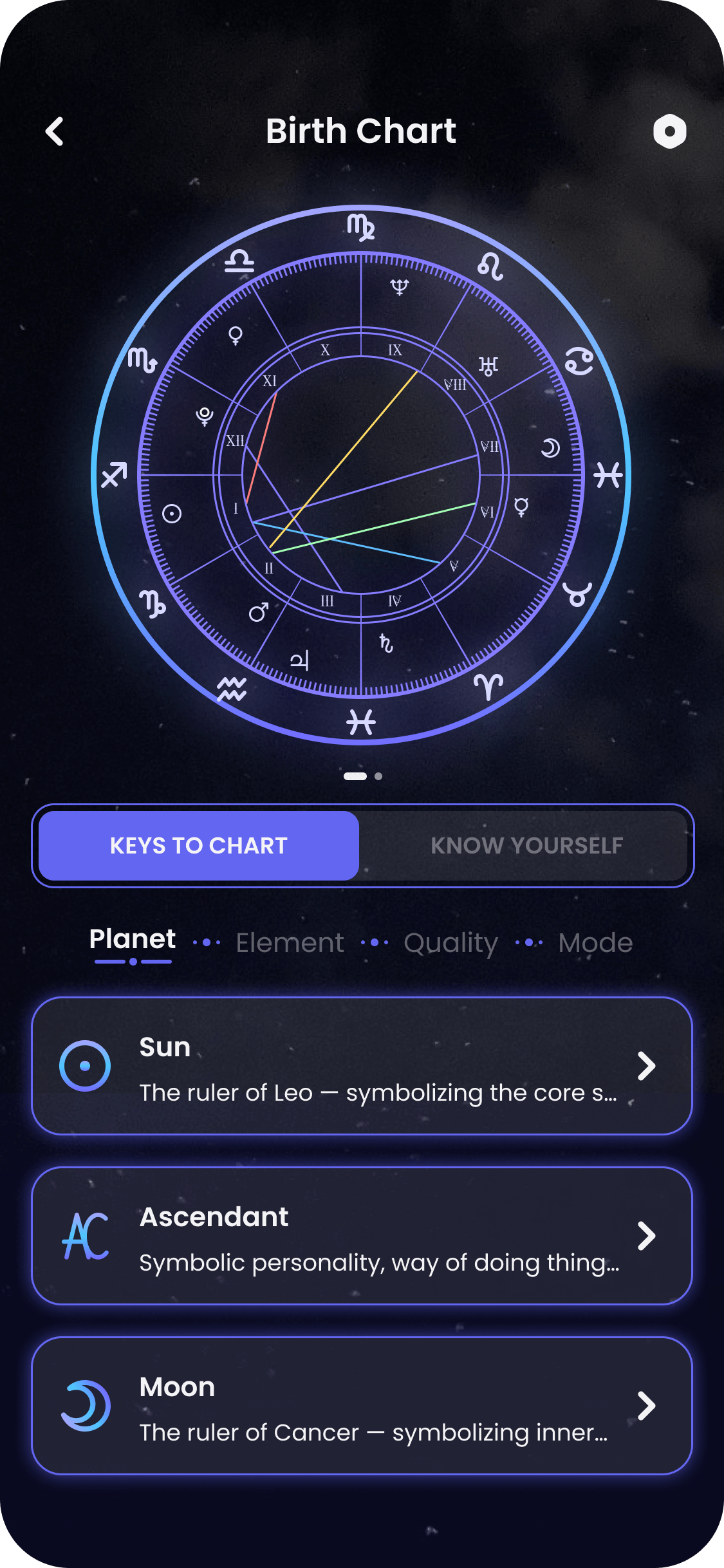Expand the Sun card details
Screen dimensions: 724x1568
(x=647, y=1065)
